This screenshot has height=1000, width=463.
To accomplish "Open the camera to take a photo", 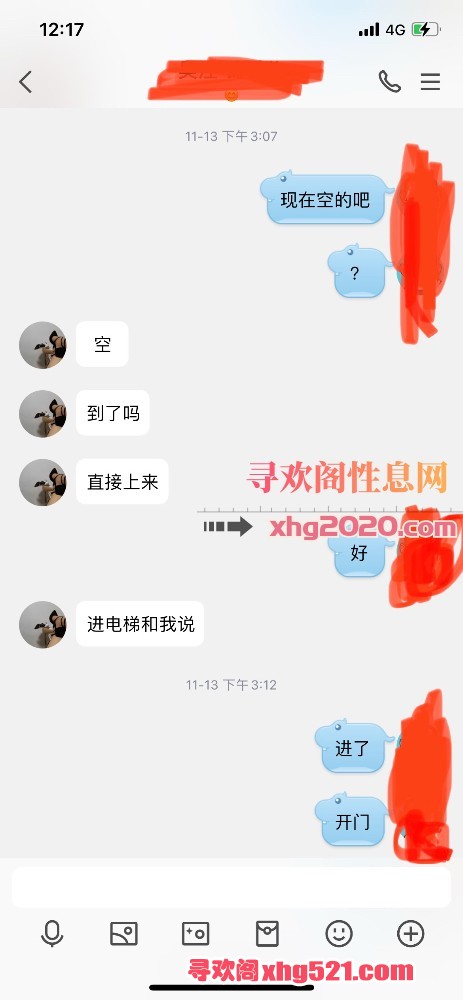I will pos(195,934).
